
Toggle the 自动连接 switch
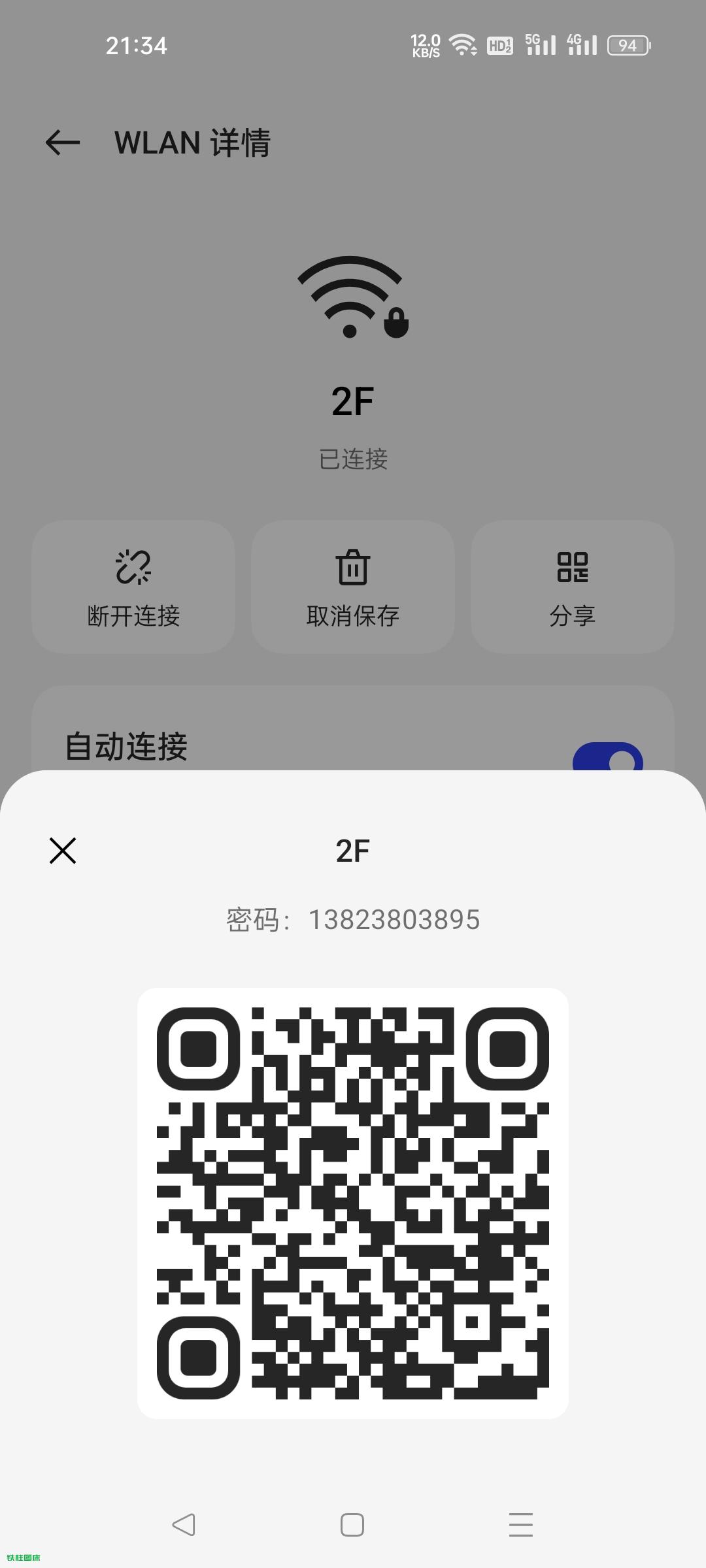click(x=608, y=758)
